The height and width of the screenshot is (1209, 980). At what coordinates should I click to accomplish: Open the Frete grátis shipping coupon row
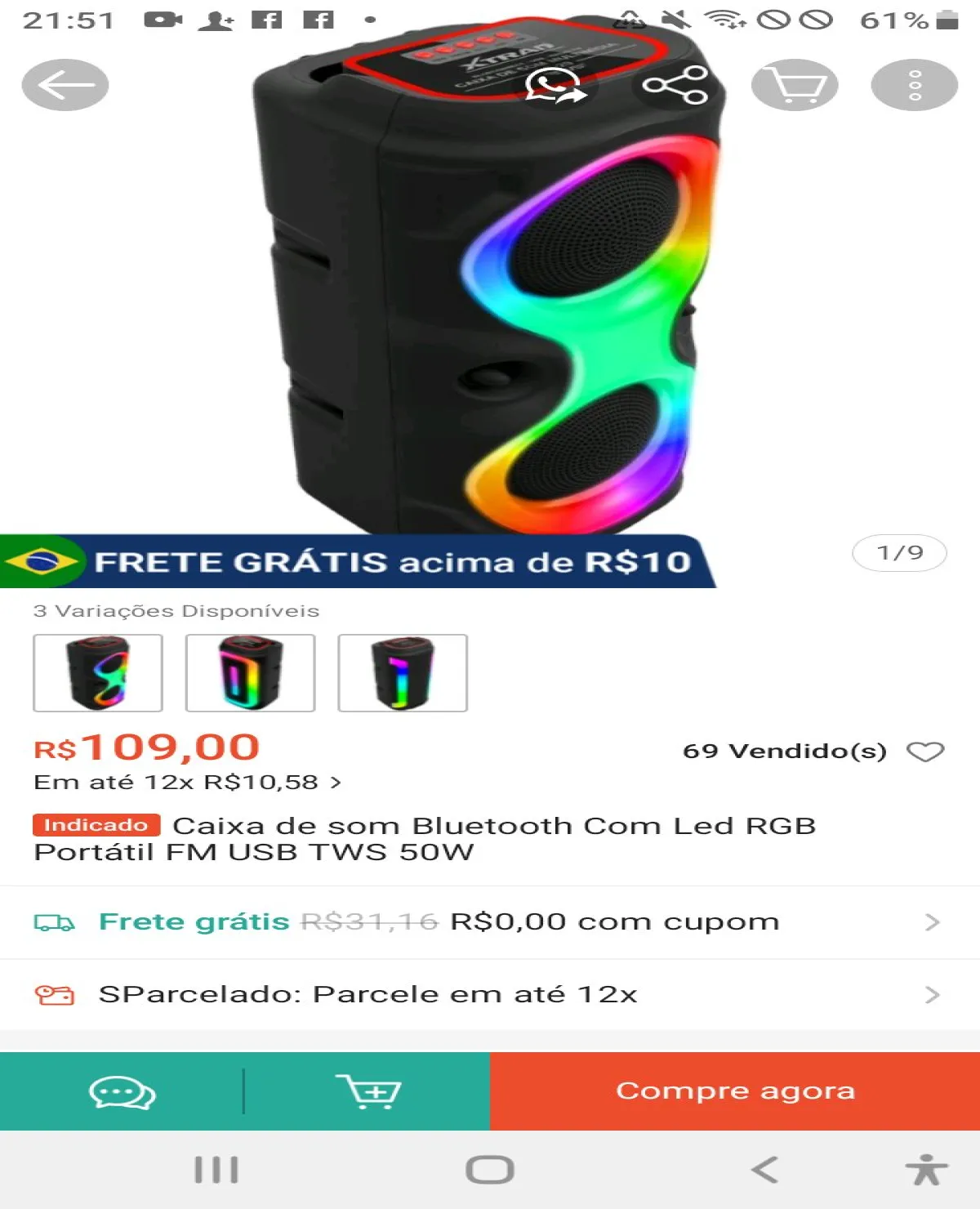coord(490,922)
